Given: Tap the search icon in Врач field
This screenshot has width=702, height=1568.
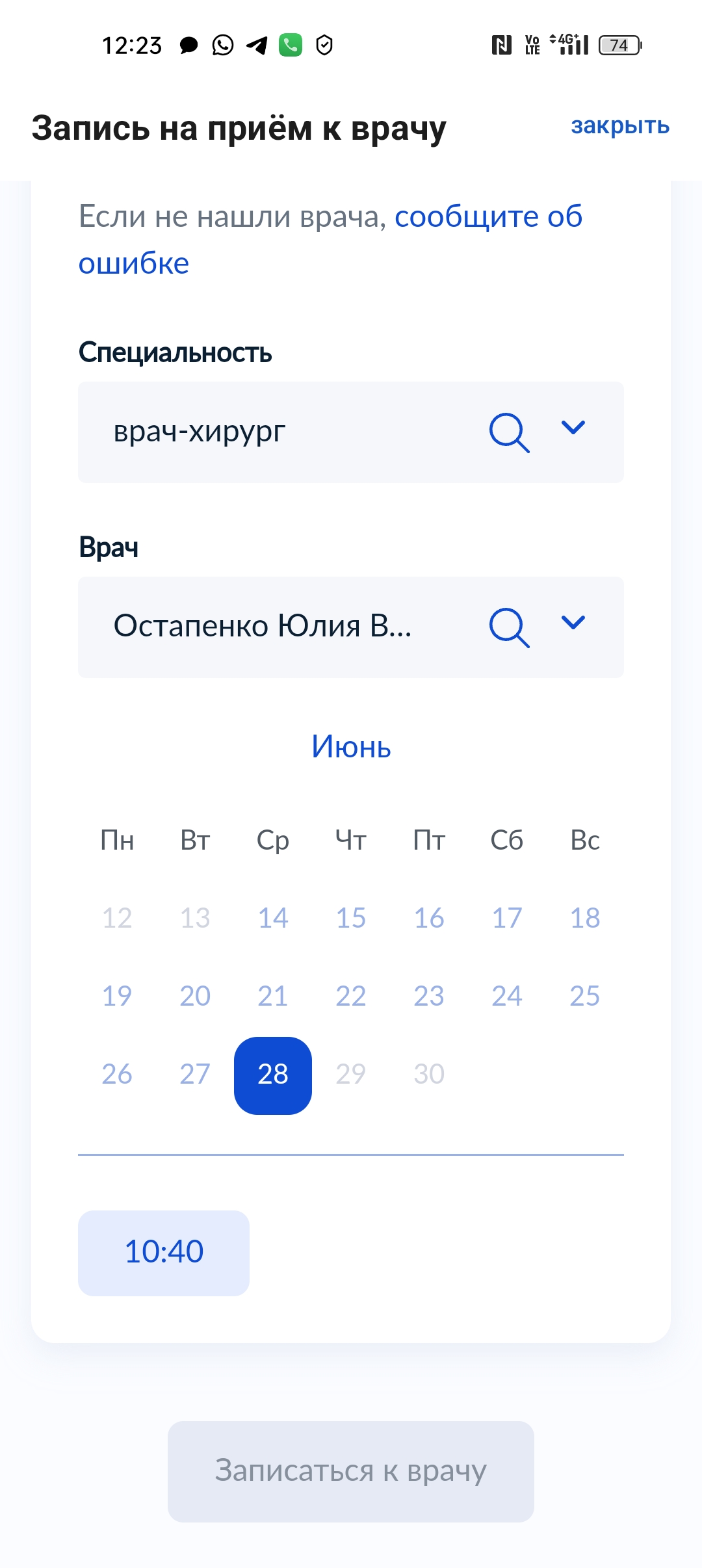Looking at the screenshot, I should pos(509,627).
